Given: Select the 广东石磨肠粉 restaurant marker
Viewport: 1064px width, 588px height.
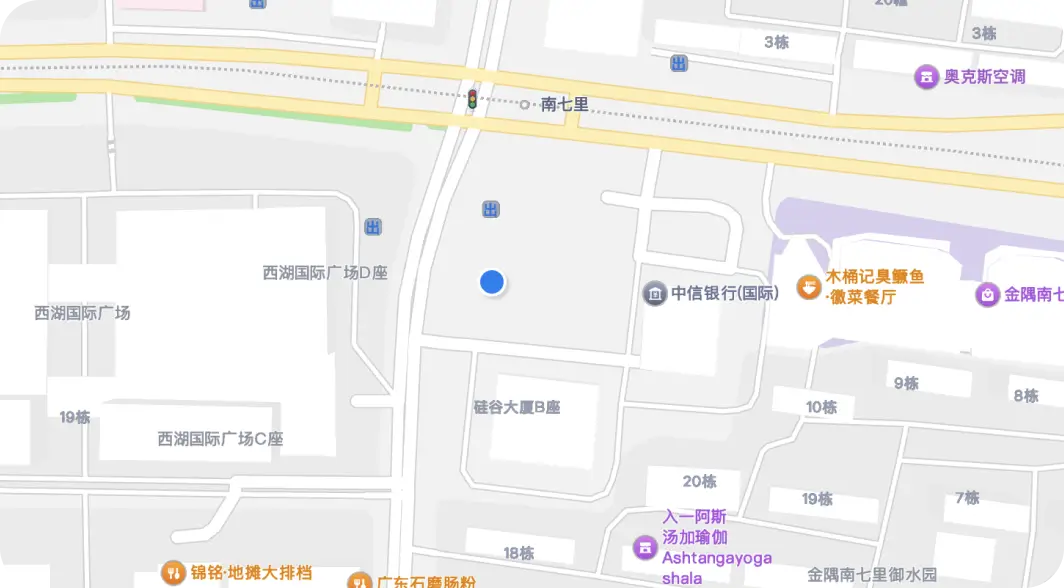Looking at the screenshot, I should point(359,581).
